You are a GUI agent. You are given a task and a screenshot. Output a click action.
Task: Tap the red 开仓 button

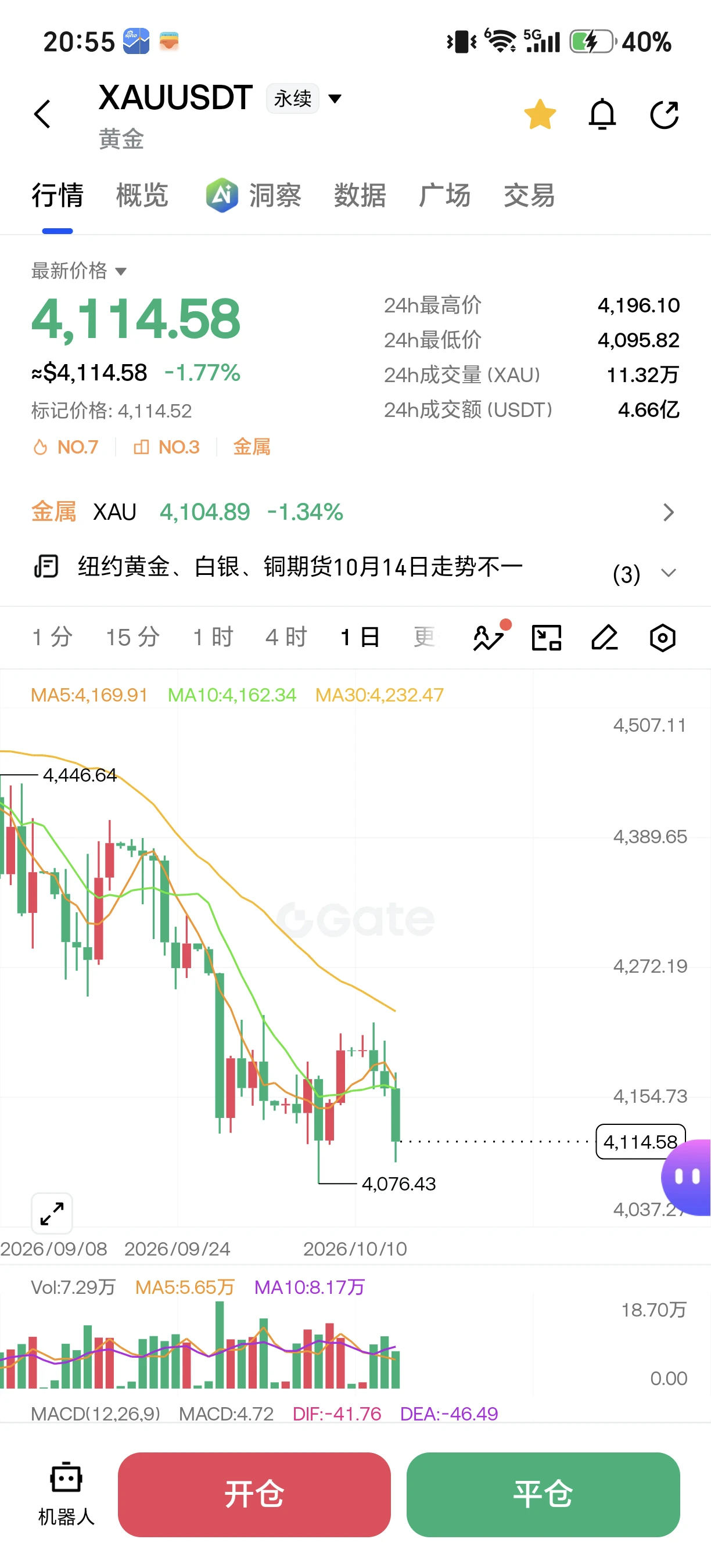(x=254, y=1494)
